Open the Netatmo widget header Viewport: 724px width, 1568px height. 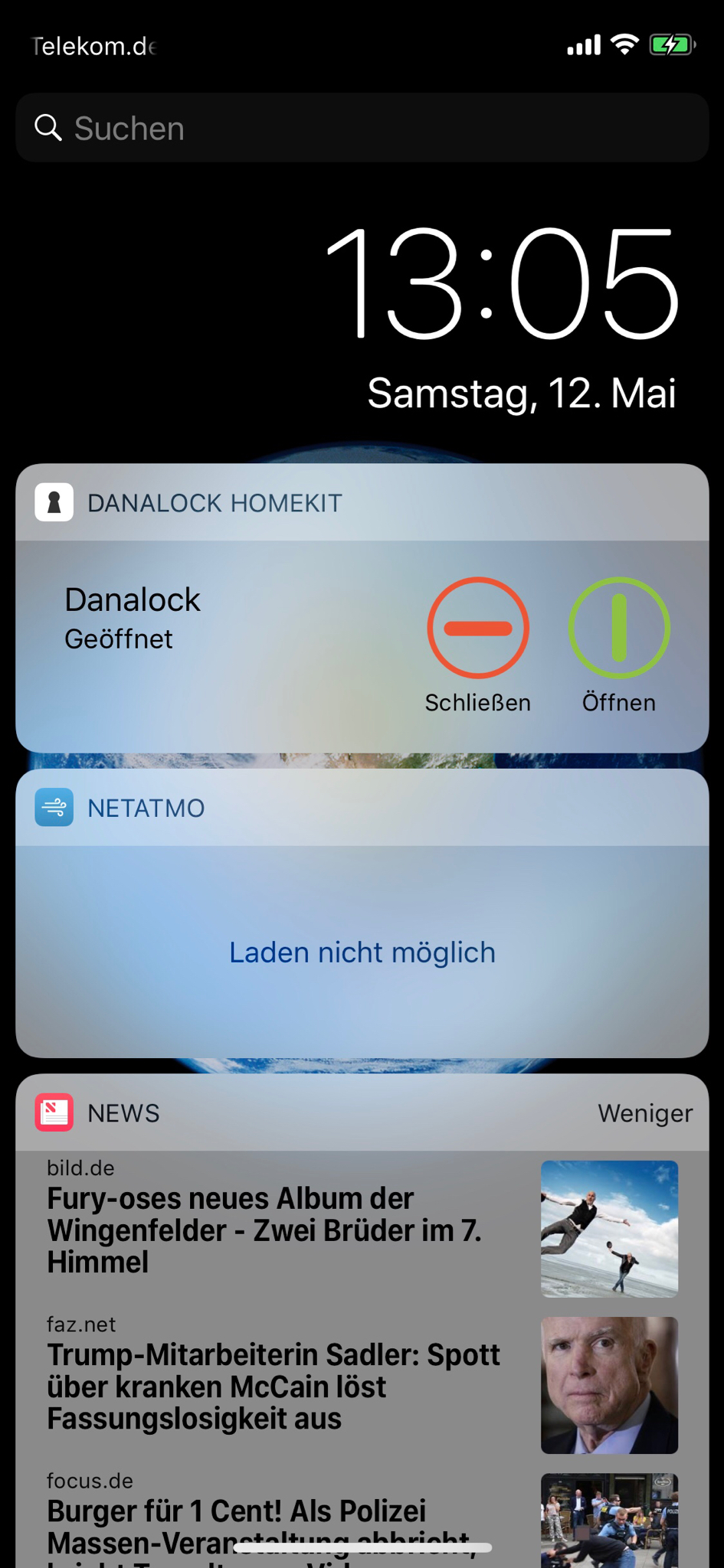pyautogui.click(x=146, y=808)
